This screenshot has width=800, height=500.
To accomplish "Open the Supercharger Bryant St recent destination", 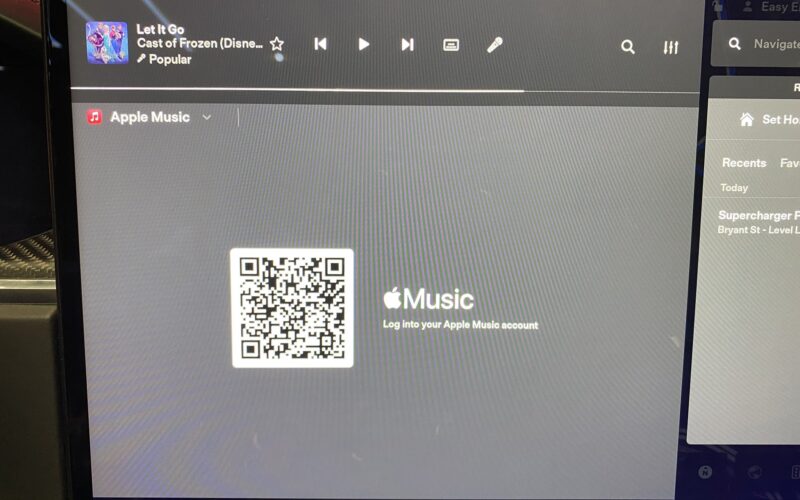I will 758,222.
